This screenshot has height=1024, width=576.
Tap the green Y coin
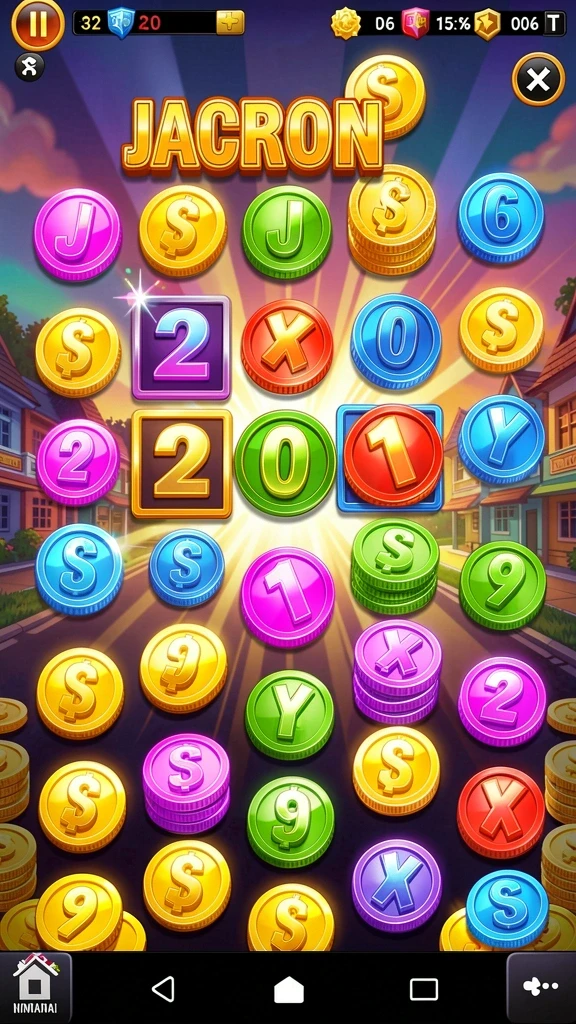289,714
